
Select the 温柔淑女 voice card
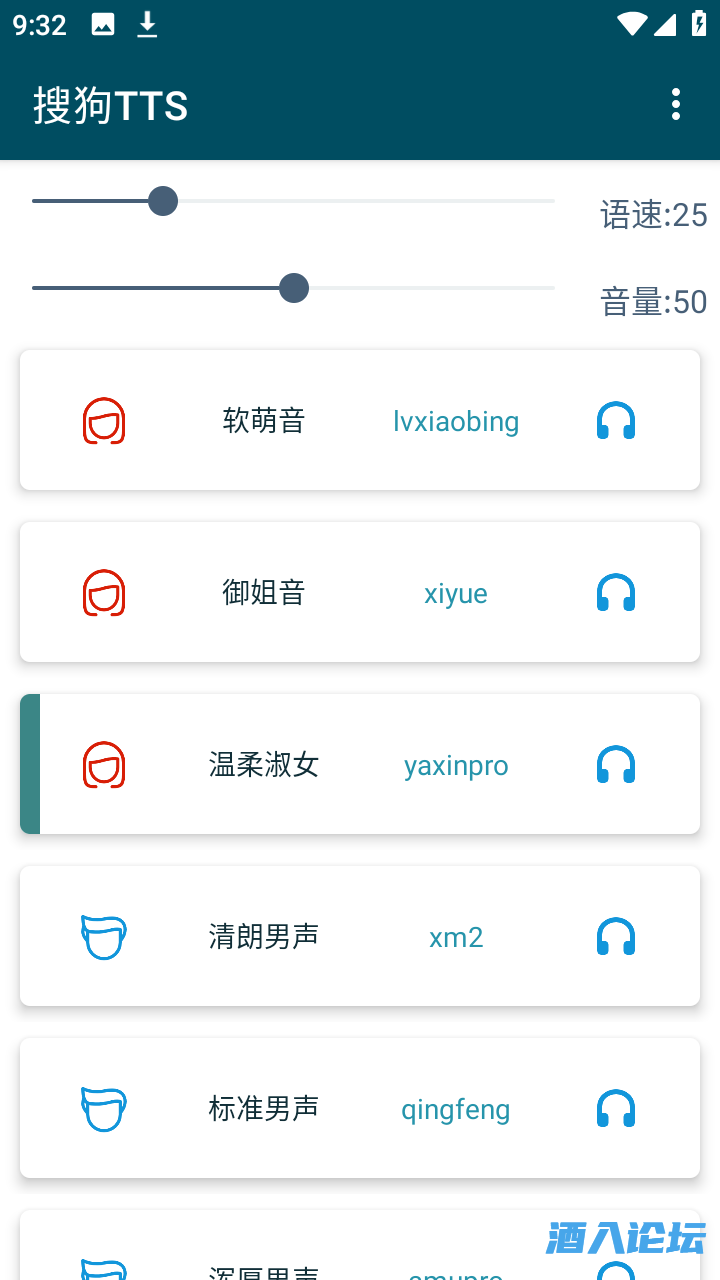(360, 764)
